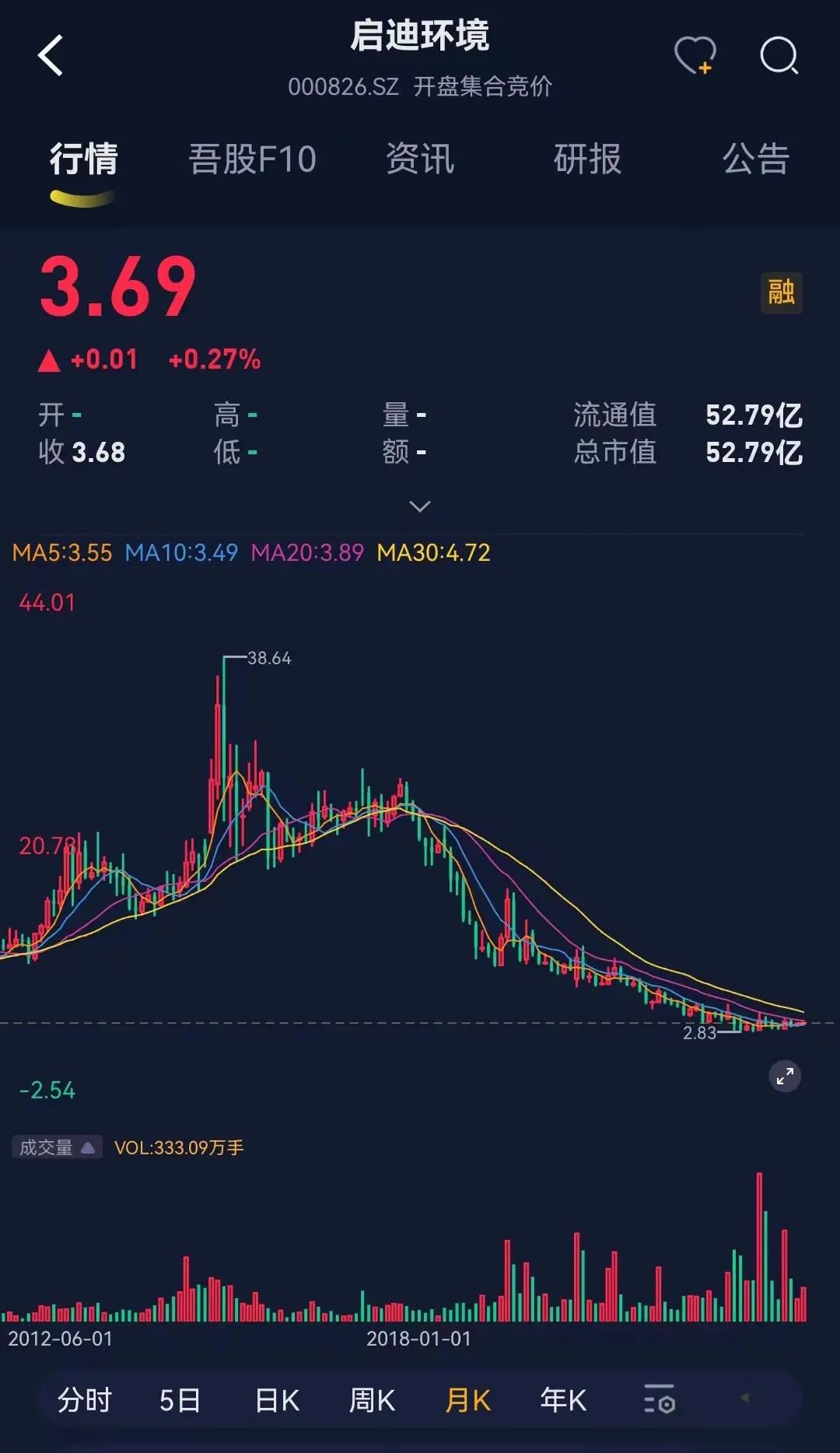Switch to the 资讯 tab
Image resolution: width=840 pixels, height=1453 pixels.
pos(420,159)
